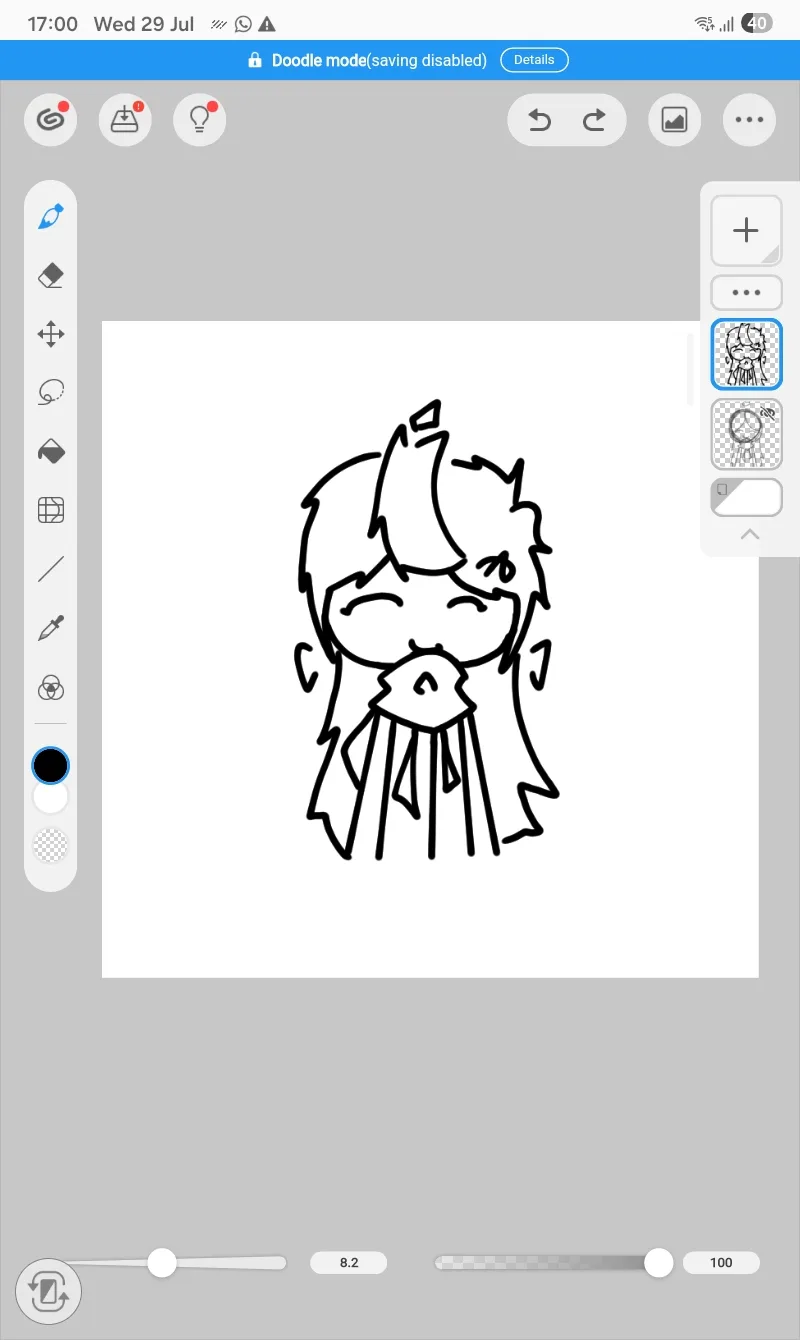Select the eraser tool
The height and width of the screenshot is (1340, 800).
click(x=51, y=276)
